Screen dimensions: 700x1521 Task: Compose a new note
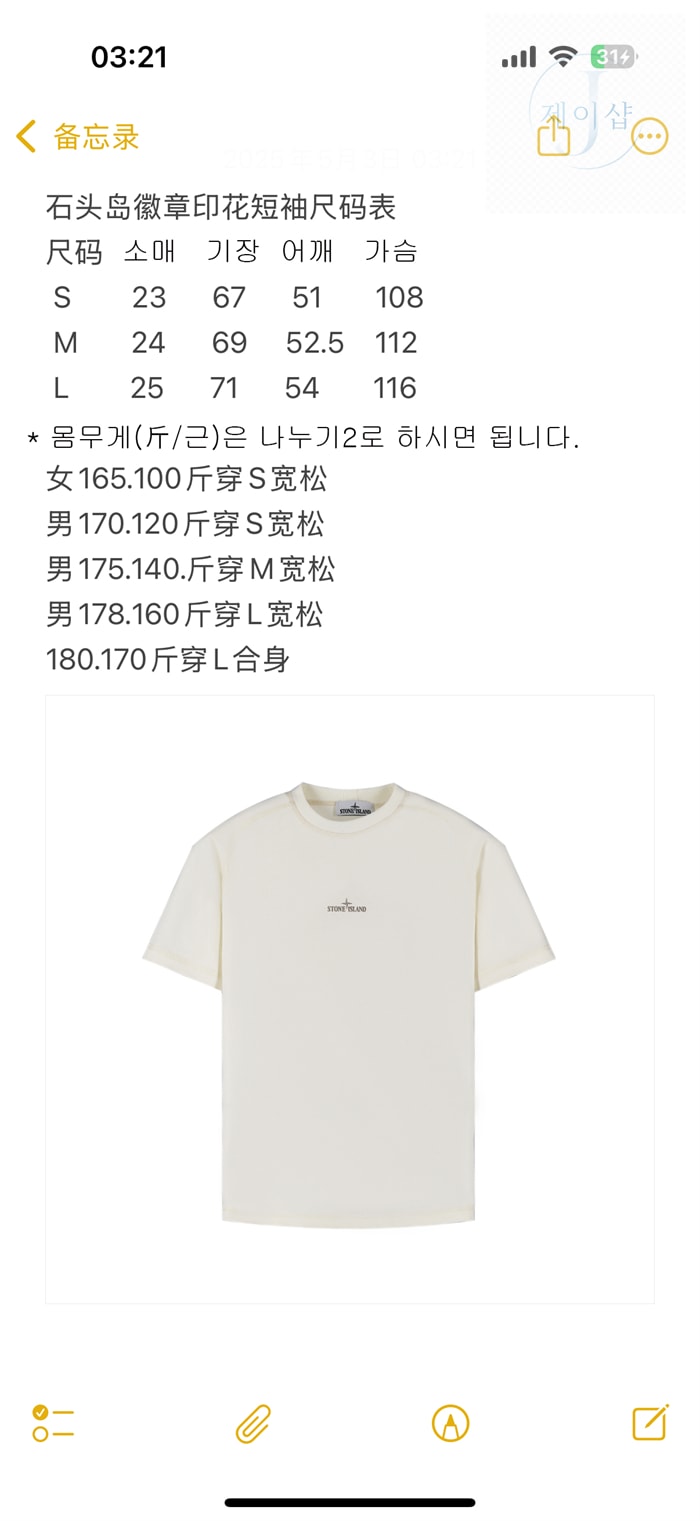click(650, 1422)
